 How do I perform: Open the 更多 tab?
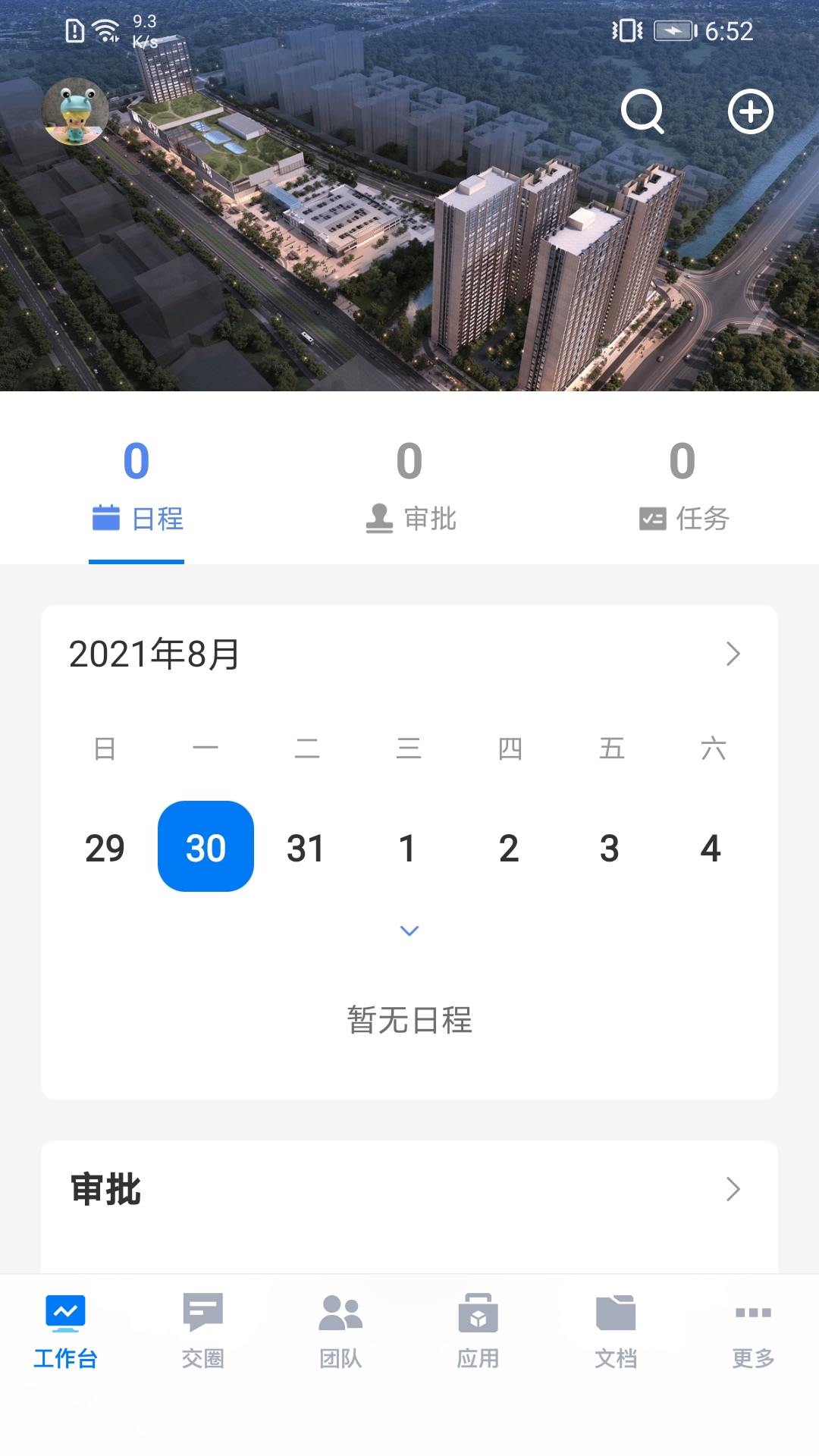coord(753,1331)
